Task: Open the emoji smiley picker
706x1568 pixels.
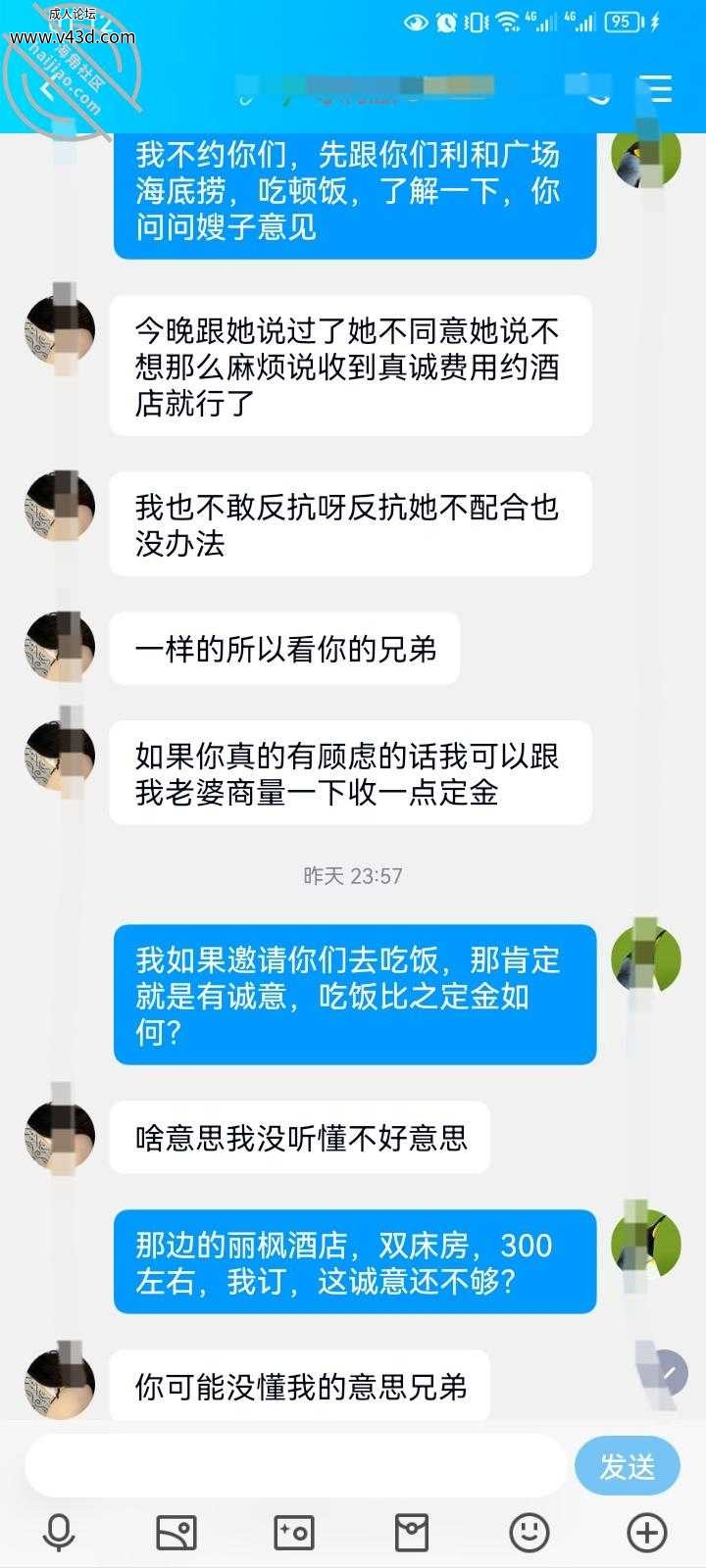Action: coord(529,1532)
